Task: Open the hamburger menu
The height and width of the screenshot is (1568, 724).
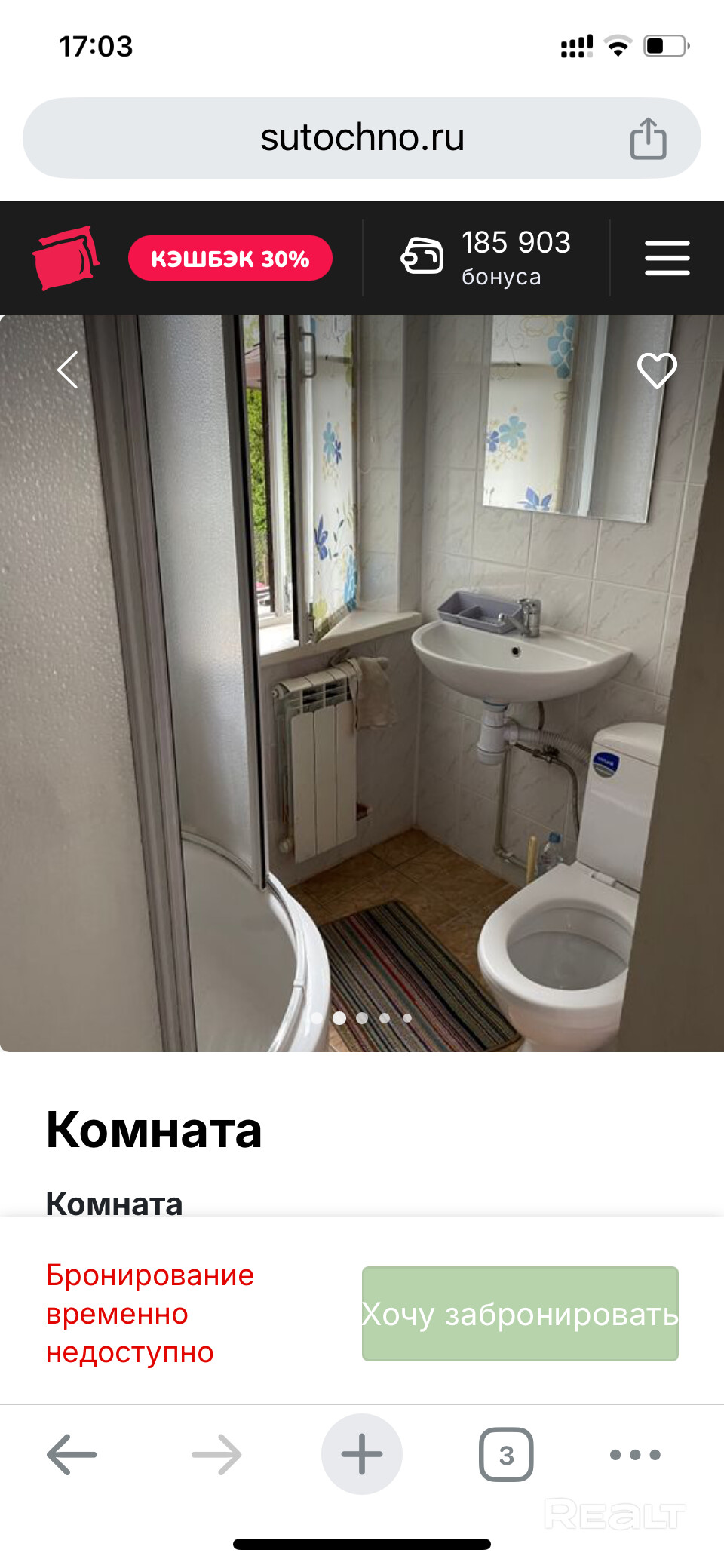Action: (667, 258)
